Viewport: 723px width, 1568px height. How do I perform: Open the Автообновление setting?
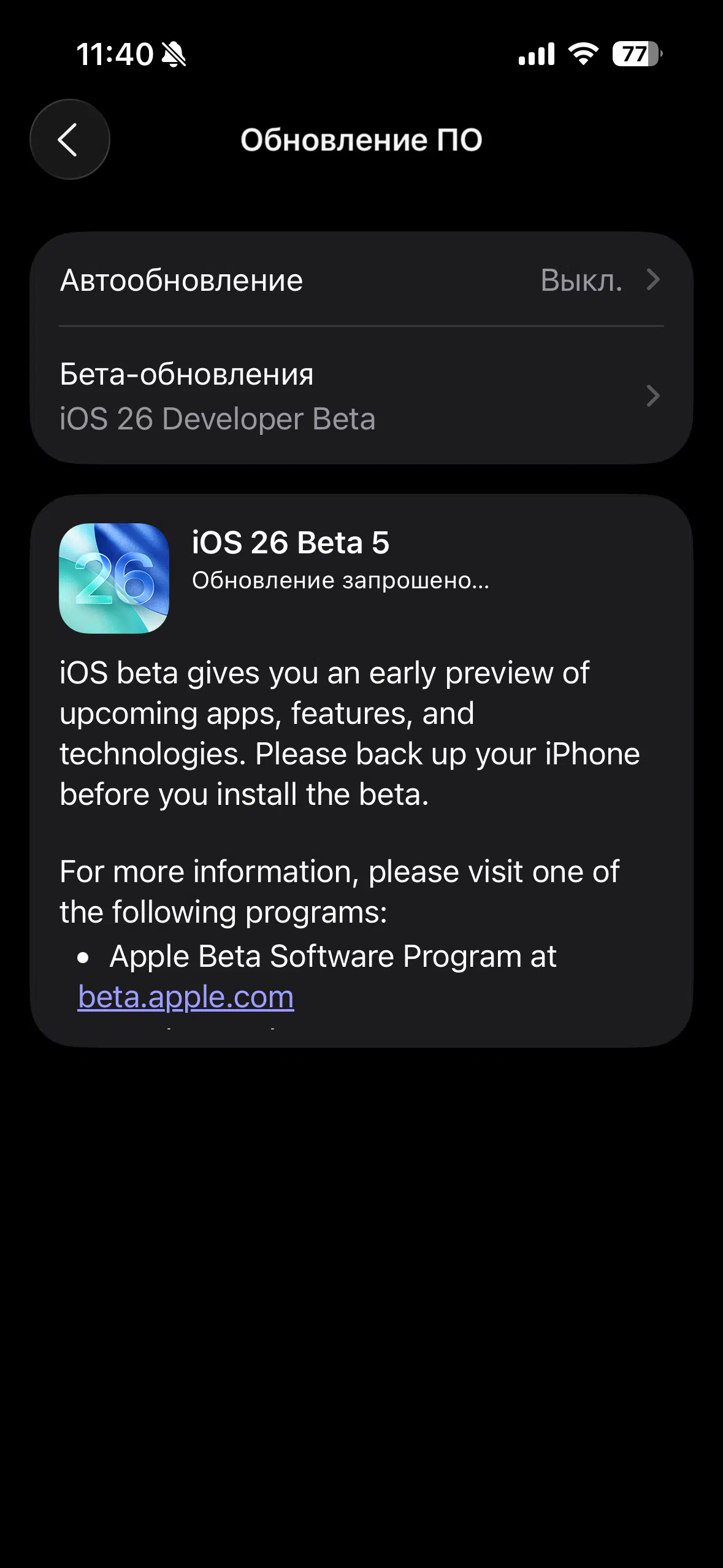coord(361,280)
